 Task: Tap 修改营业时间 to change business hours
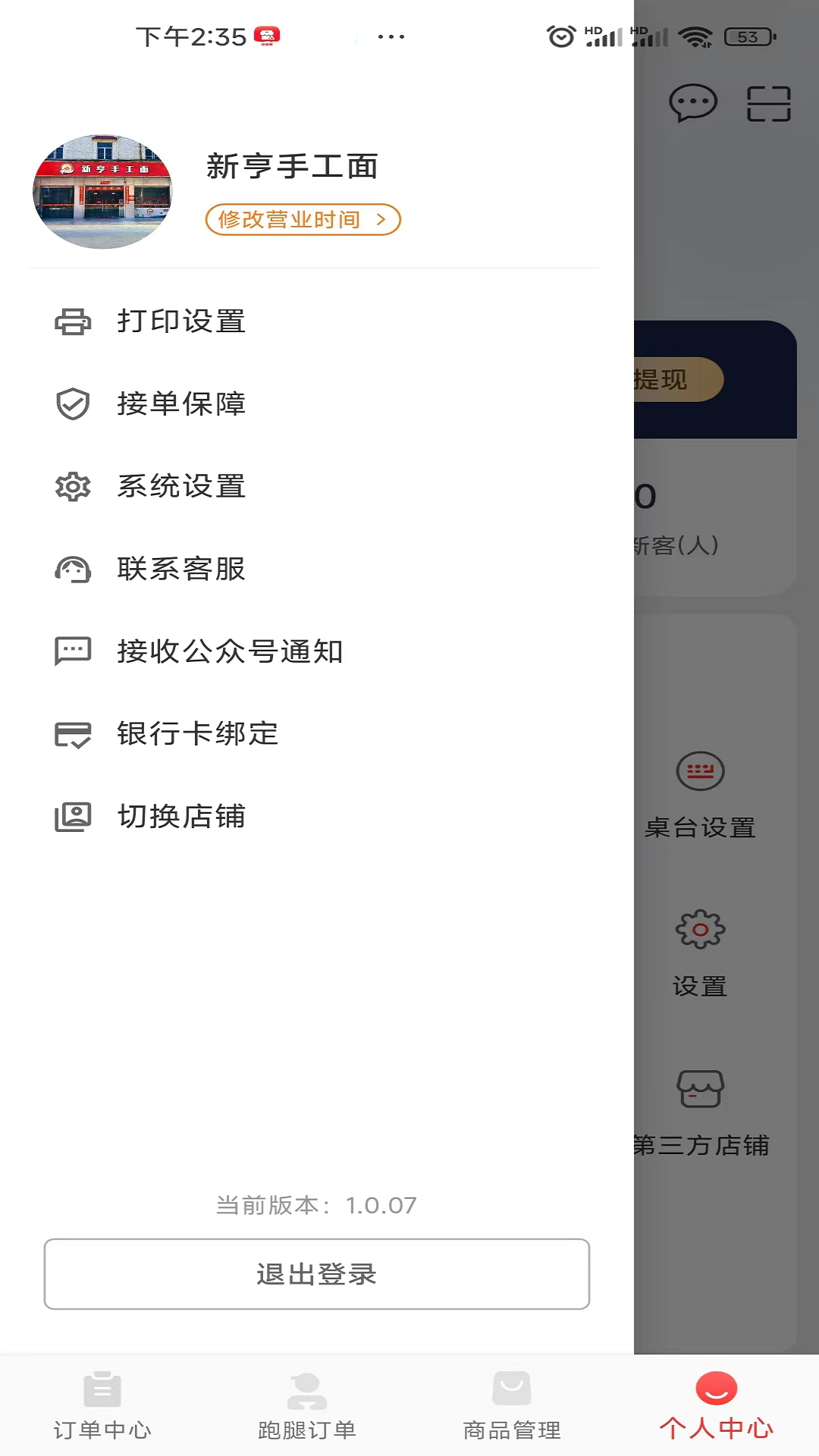(303, 220)
